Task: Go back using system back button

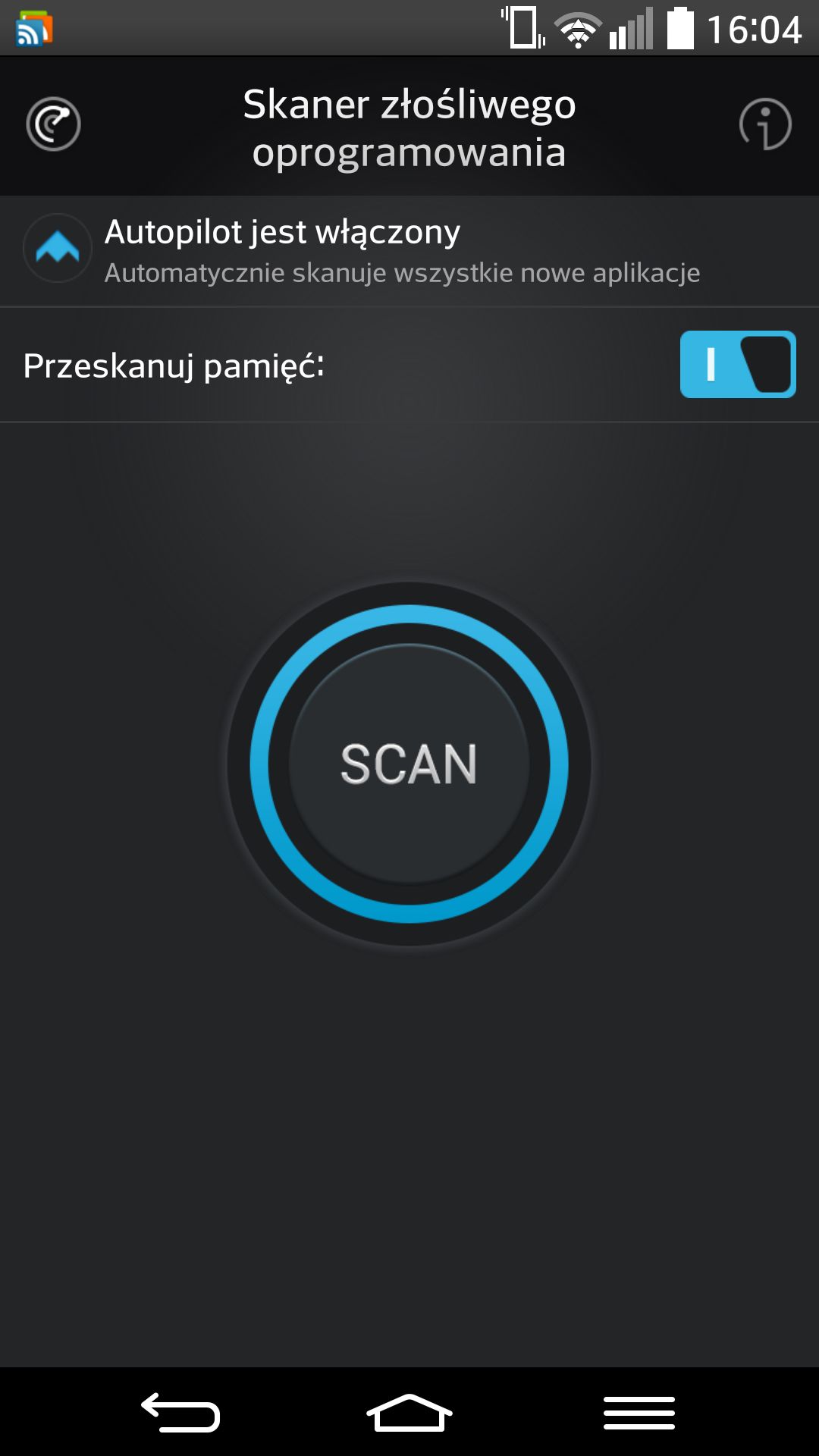Action: coord(180,1413)
